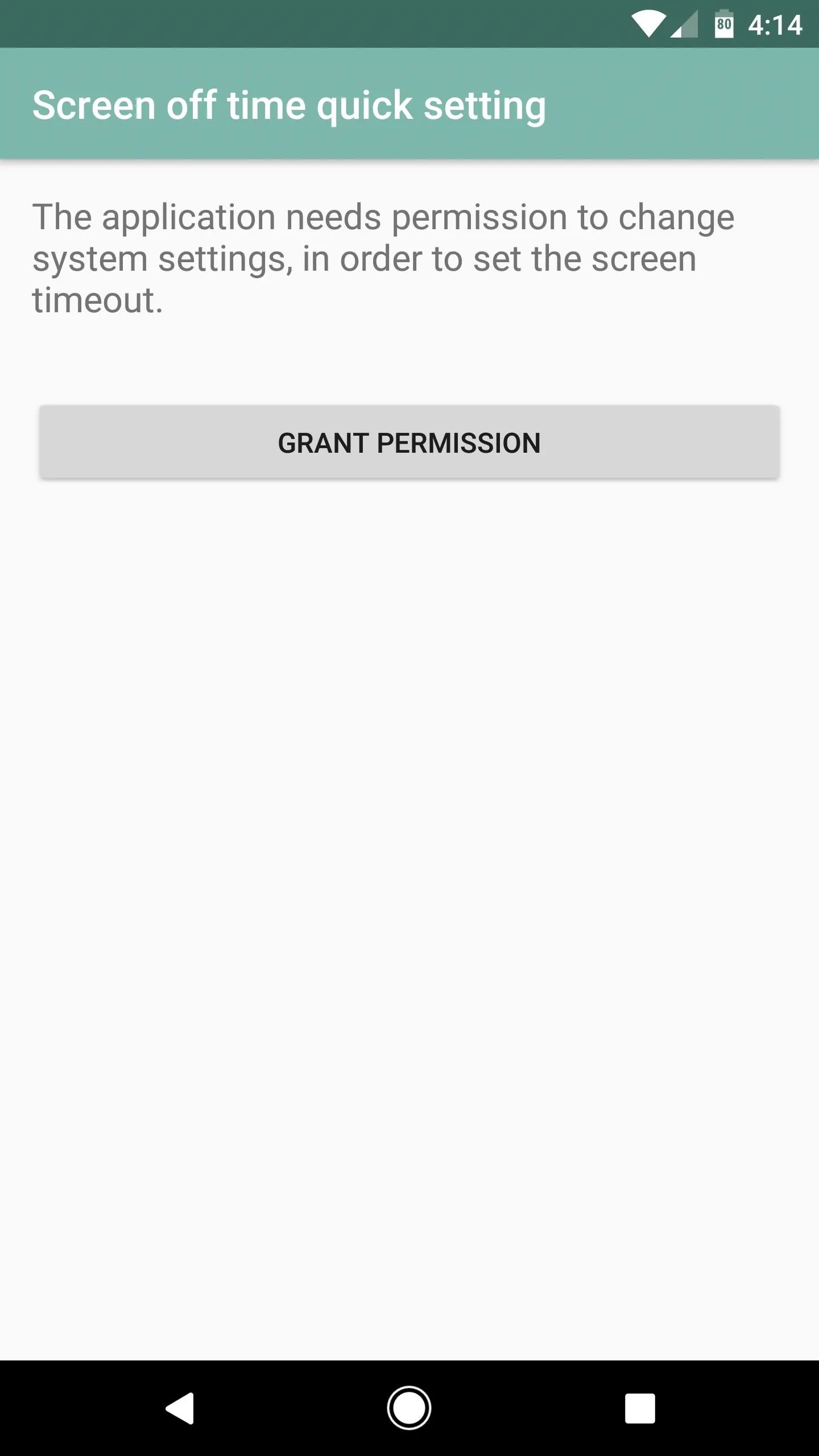Return to the home screen
Screen dimensions: 819x1456
coord(409,1408)
